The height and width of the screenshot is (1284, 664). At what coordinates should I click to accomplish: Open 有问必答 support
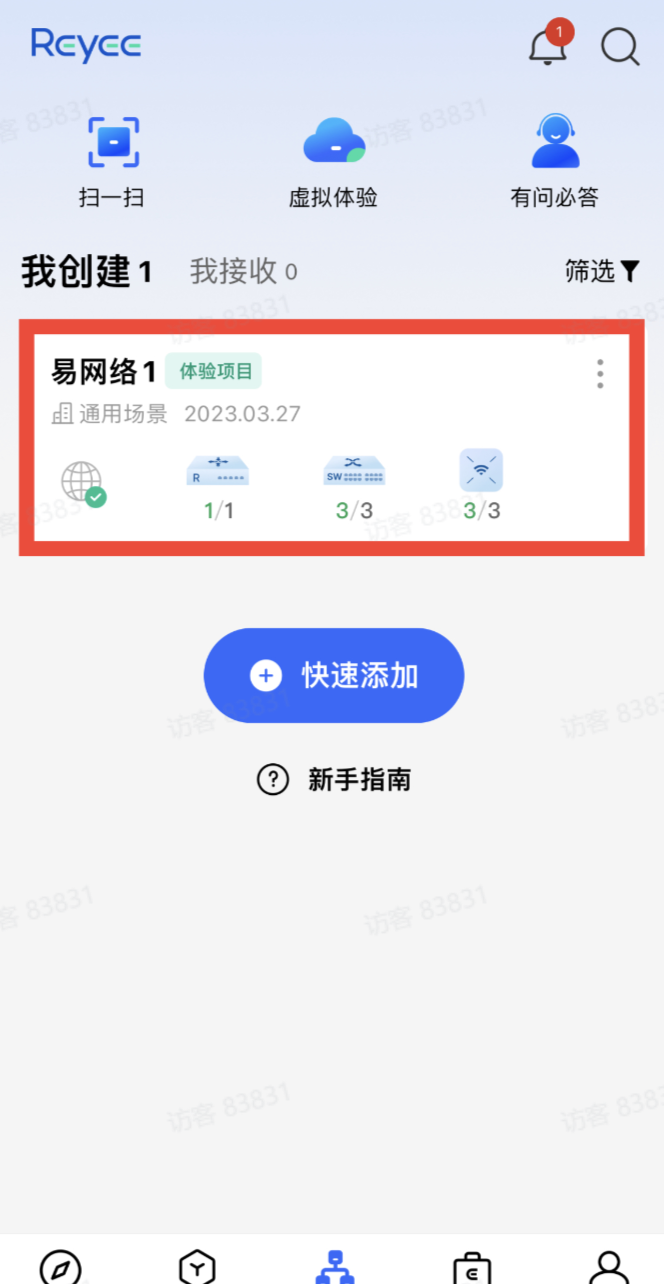(554, 162)
